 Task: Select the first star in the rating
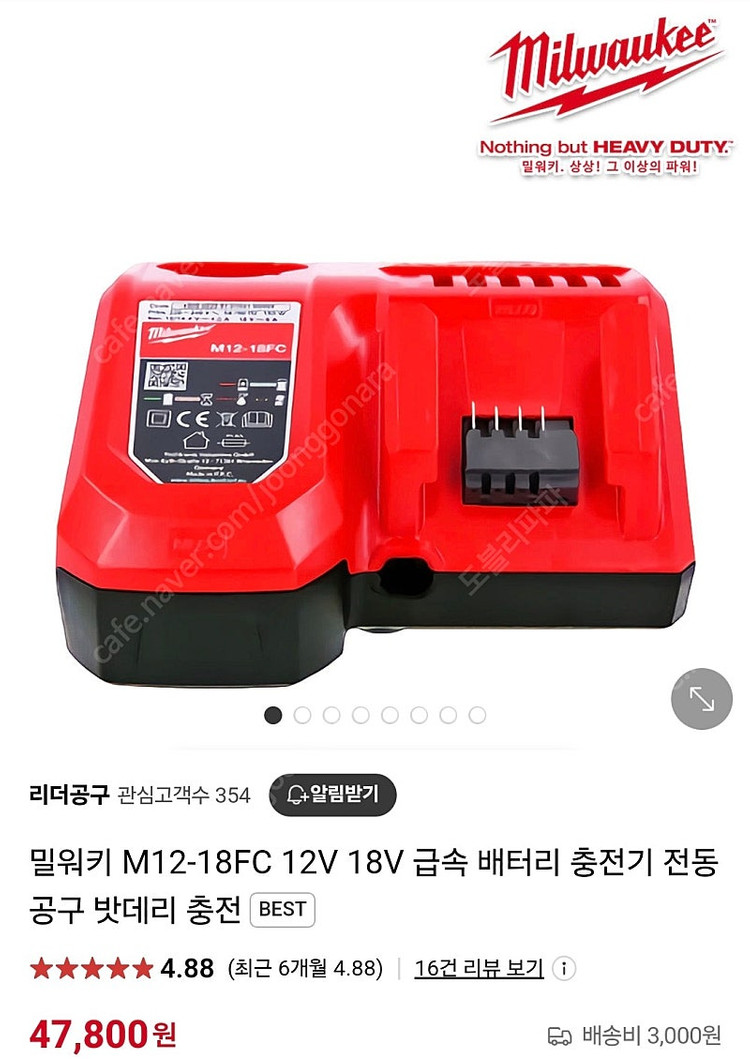(x=42, y=966)
